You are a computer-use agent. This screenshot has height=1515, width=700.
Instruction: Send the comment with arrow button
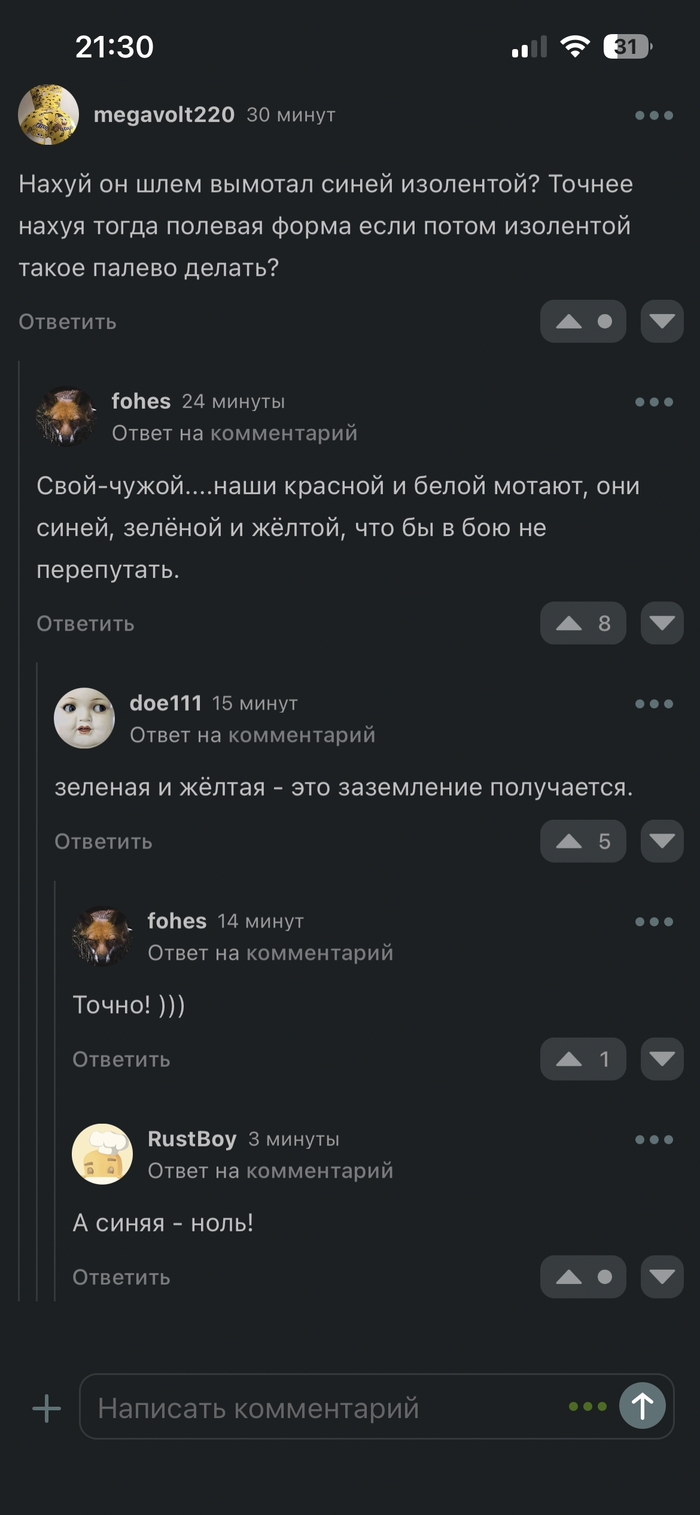642,1407
